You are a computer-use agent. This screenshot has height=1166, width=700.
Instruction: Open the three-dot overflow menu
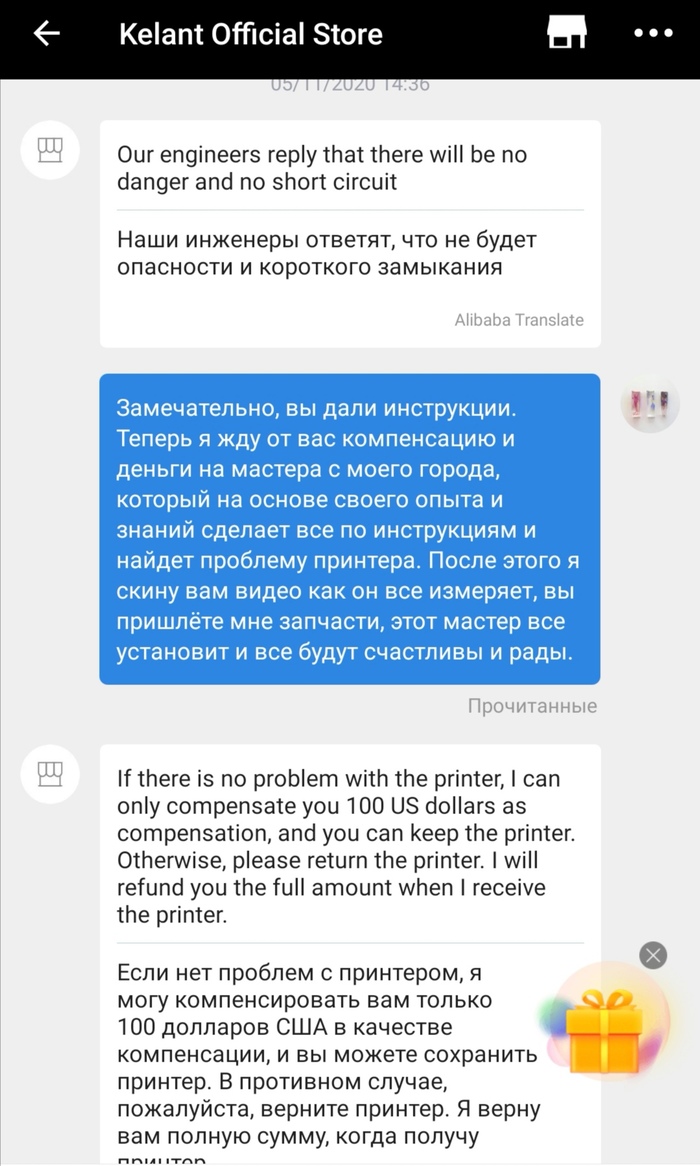(653, 34)
